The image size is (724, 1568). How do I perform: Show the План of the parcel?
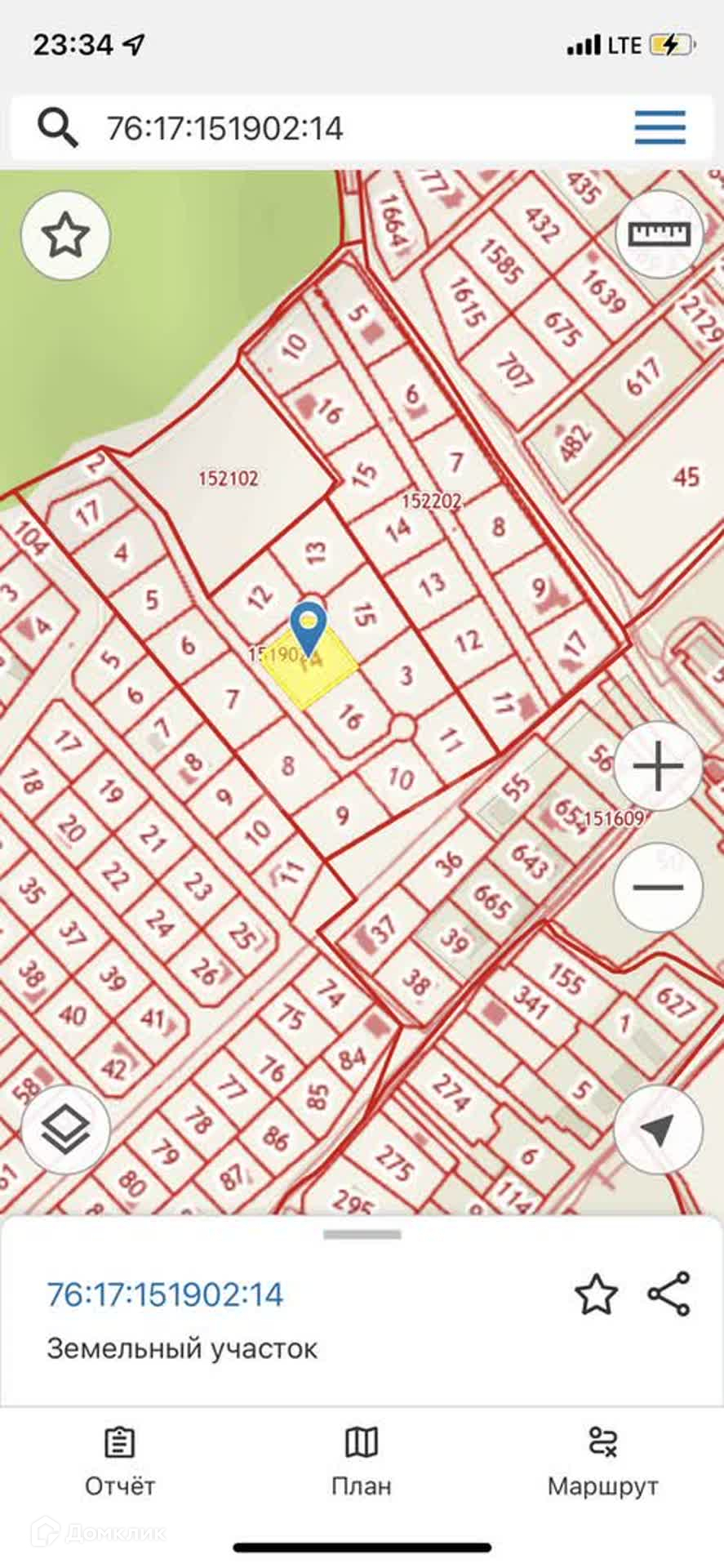pyautogui.click(x=362, y=1463)
